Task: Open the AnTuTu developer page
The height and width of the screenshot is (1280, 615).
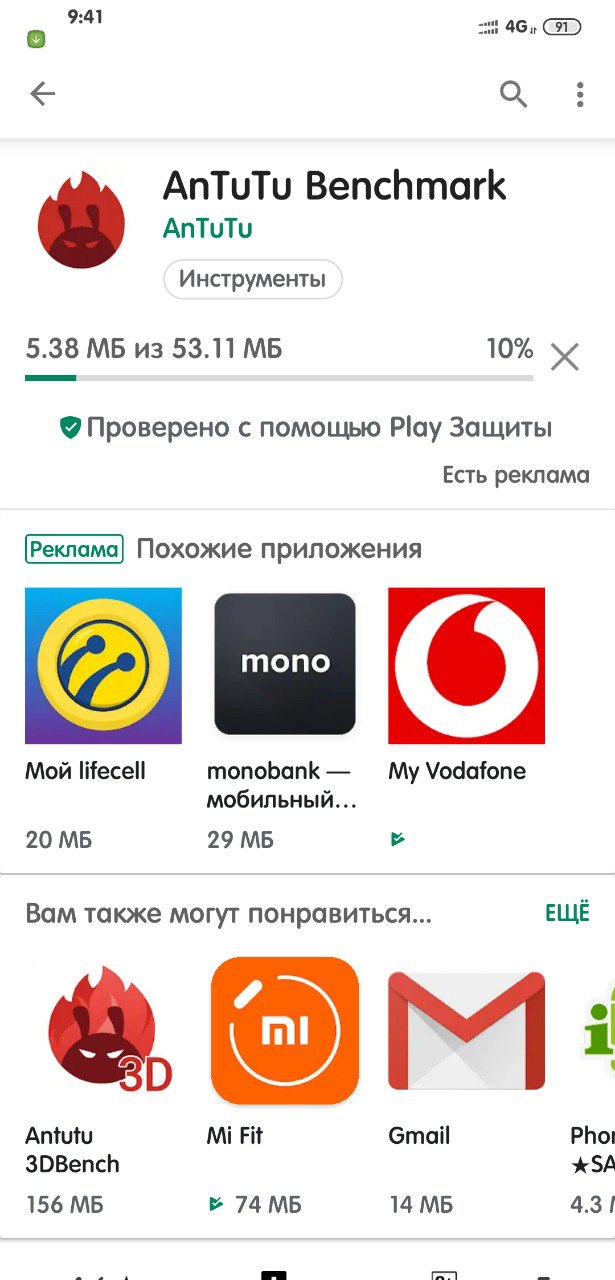Action: (x=207, y=228)
